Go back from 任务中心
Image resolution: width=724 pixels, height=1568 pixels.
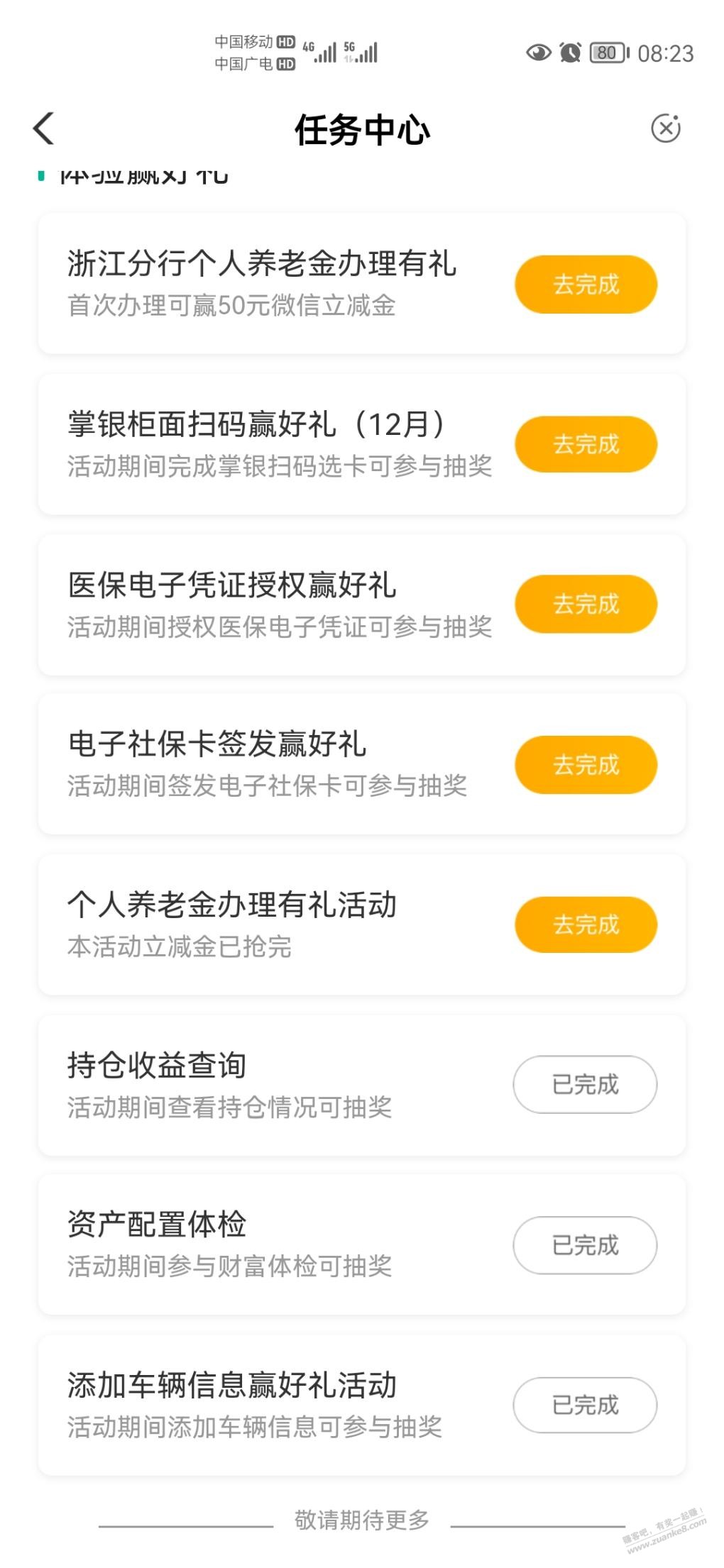pos(44,128)
